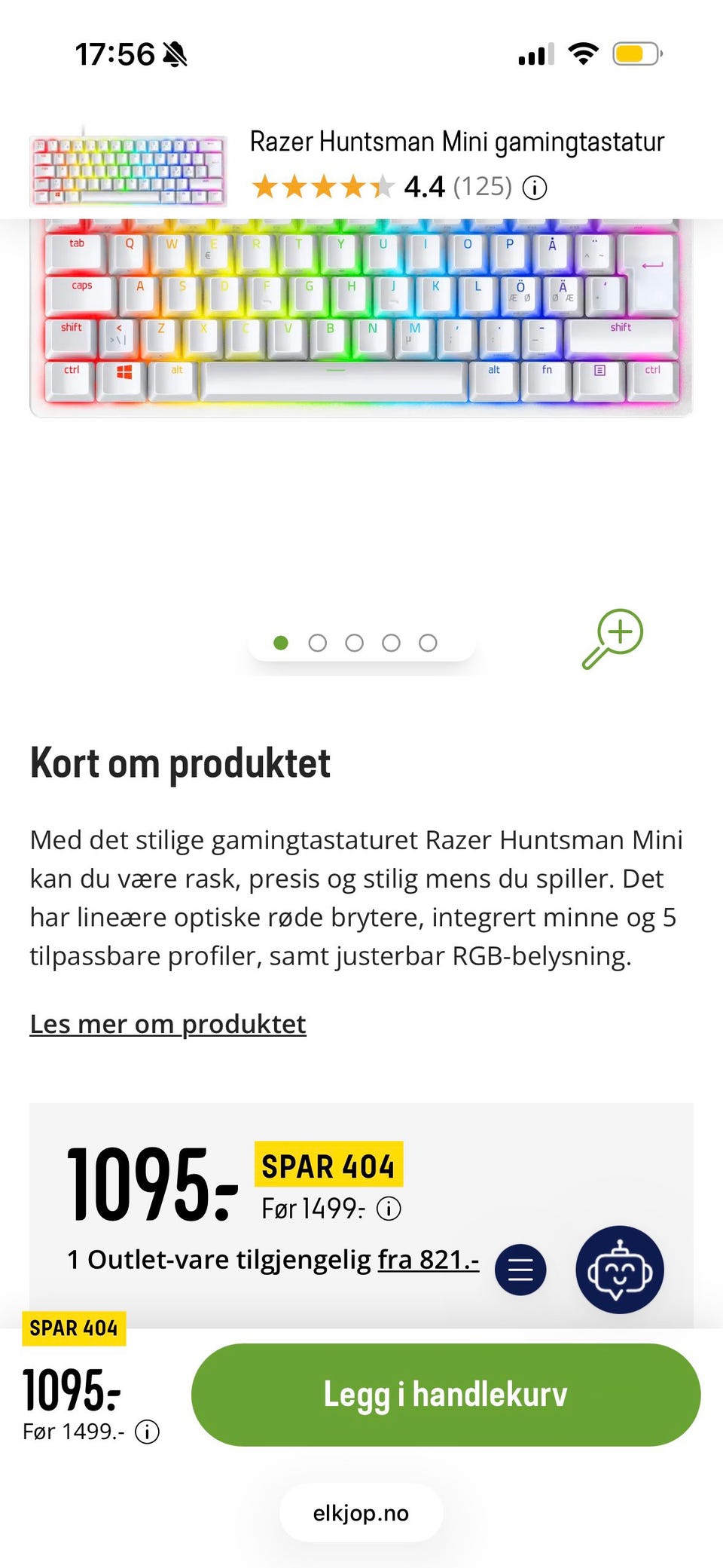
Task: Tap the muted notifications bell icon
Action: pyautogui.click(x=174, y=53)
